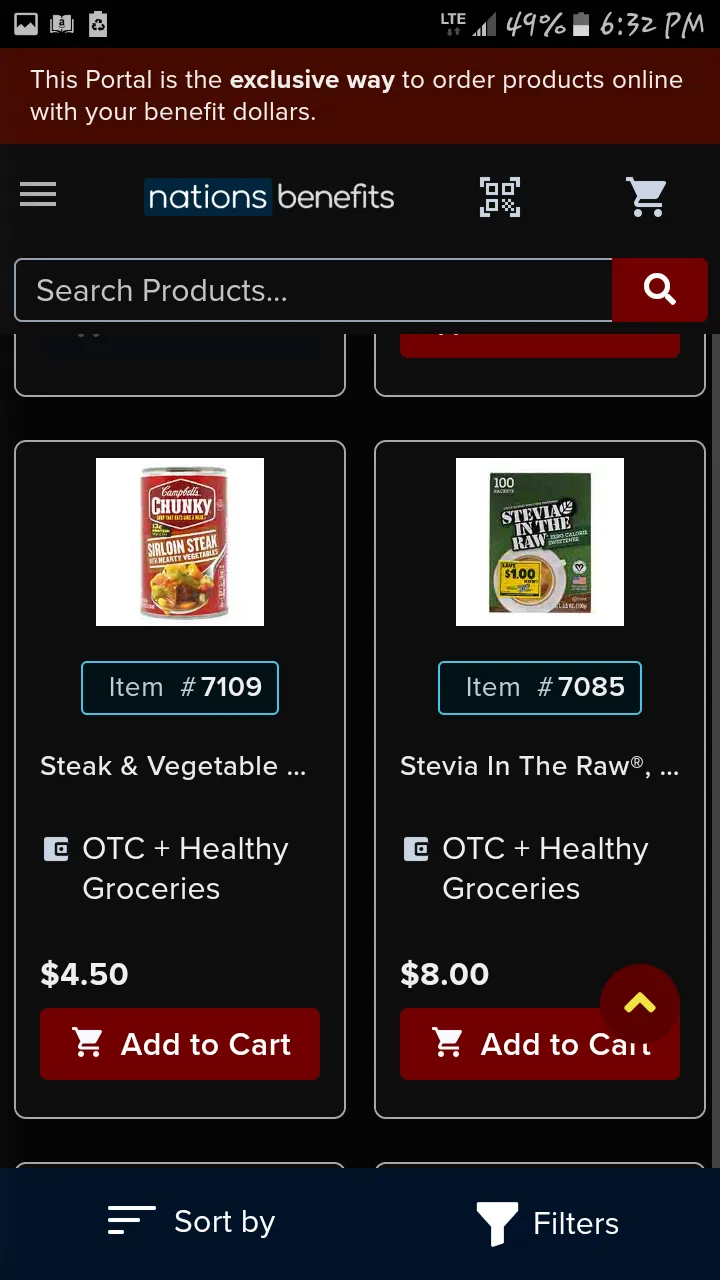Open the Sort by options
The height and width of the screenshot is (1280, 720).
click(192, 1222)
